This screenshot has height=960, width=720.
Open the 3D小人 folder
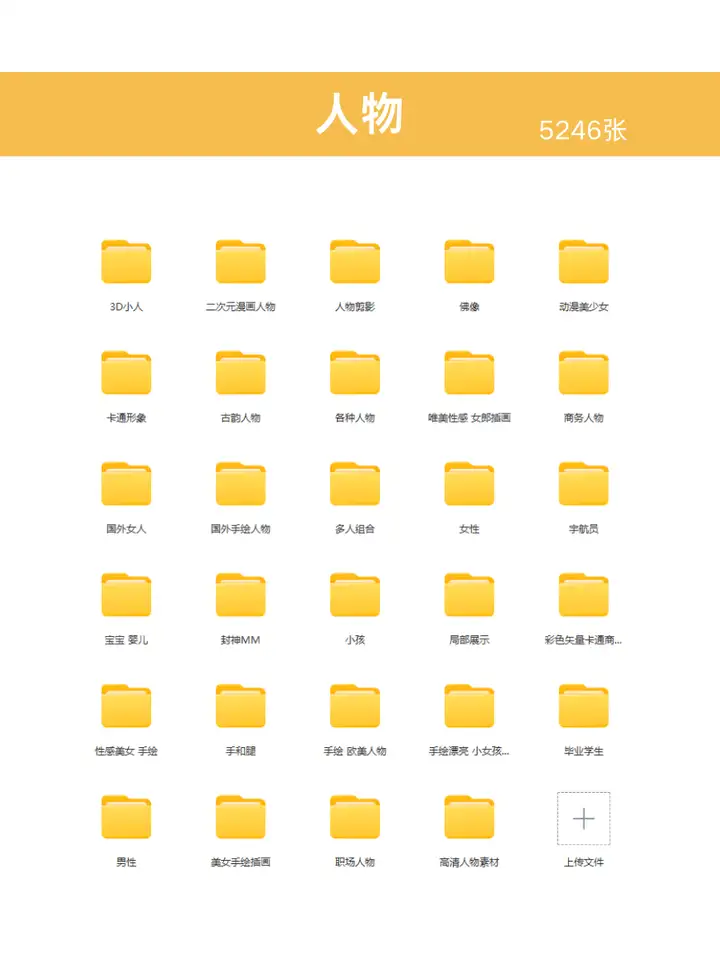click(x=125, y=262)
